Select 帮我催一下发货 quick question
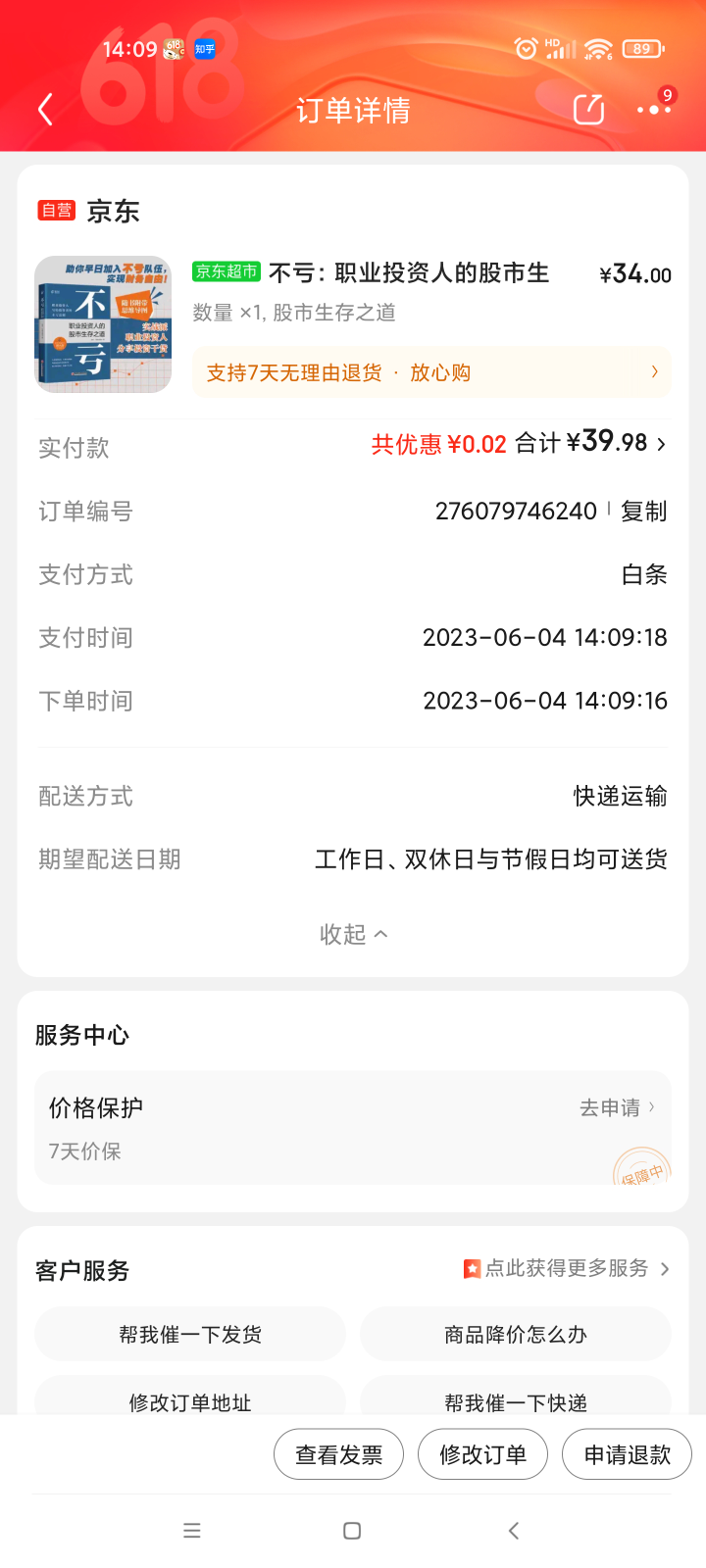This screenshot has width=706, height=1568. [x=190, y=1334]
